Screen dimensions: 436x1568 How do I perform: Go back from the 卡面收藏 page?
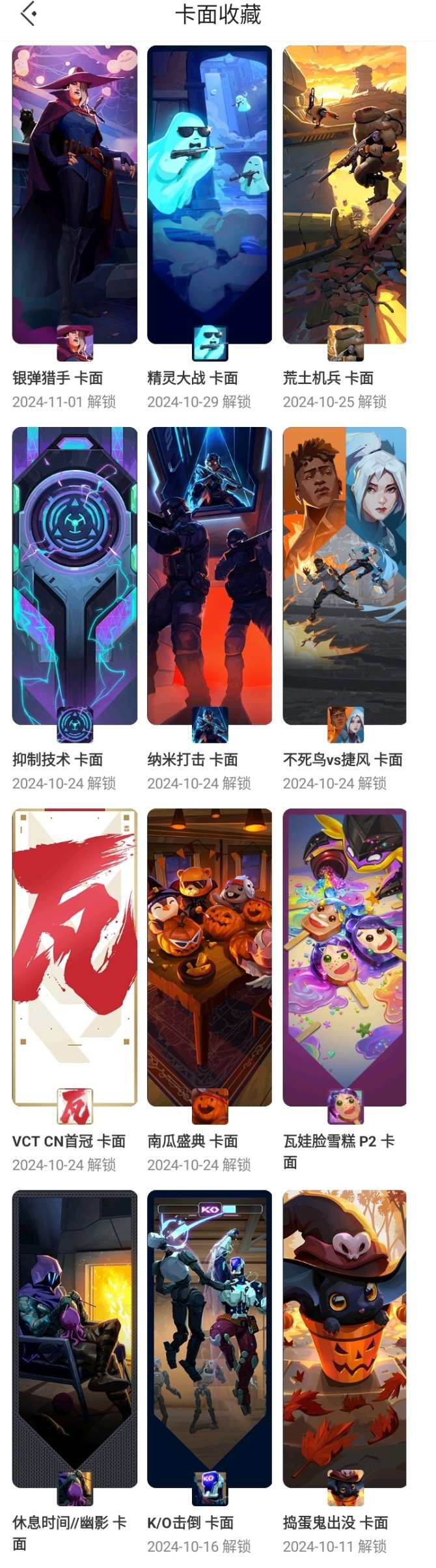(28, 14)
